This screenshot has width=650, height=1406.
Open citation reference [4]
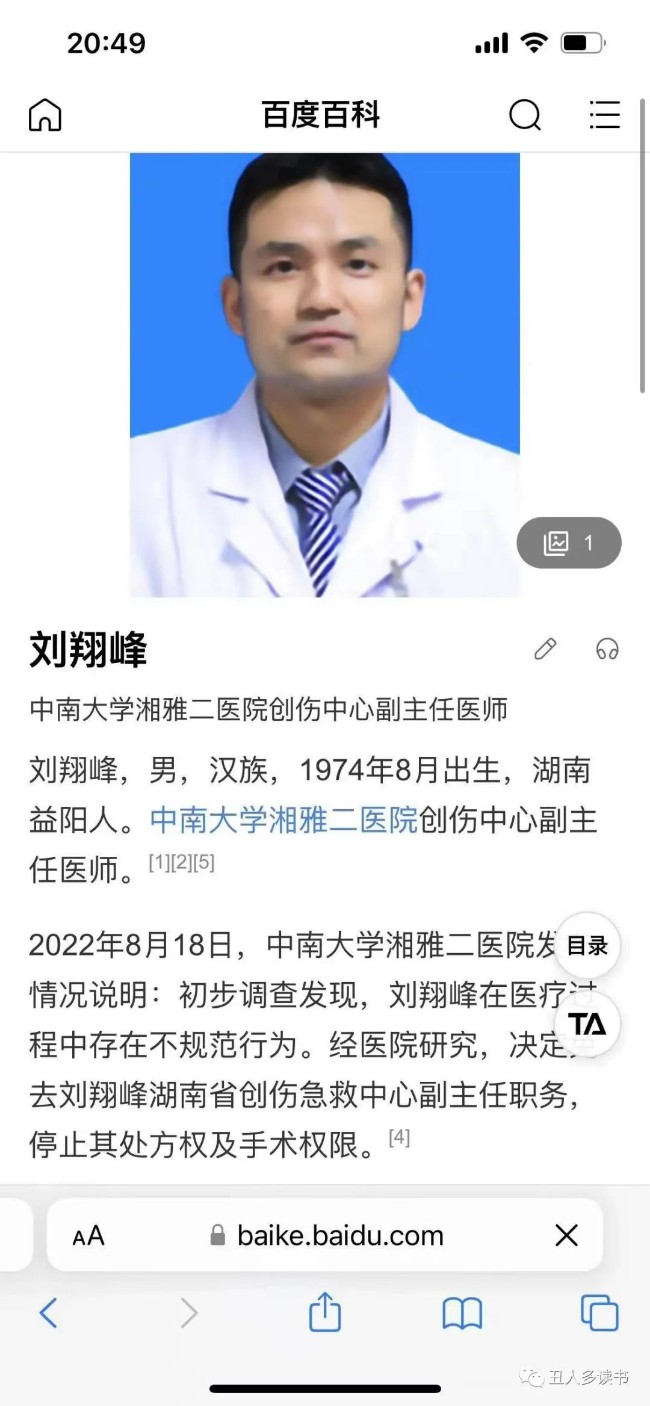399,1137
